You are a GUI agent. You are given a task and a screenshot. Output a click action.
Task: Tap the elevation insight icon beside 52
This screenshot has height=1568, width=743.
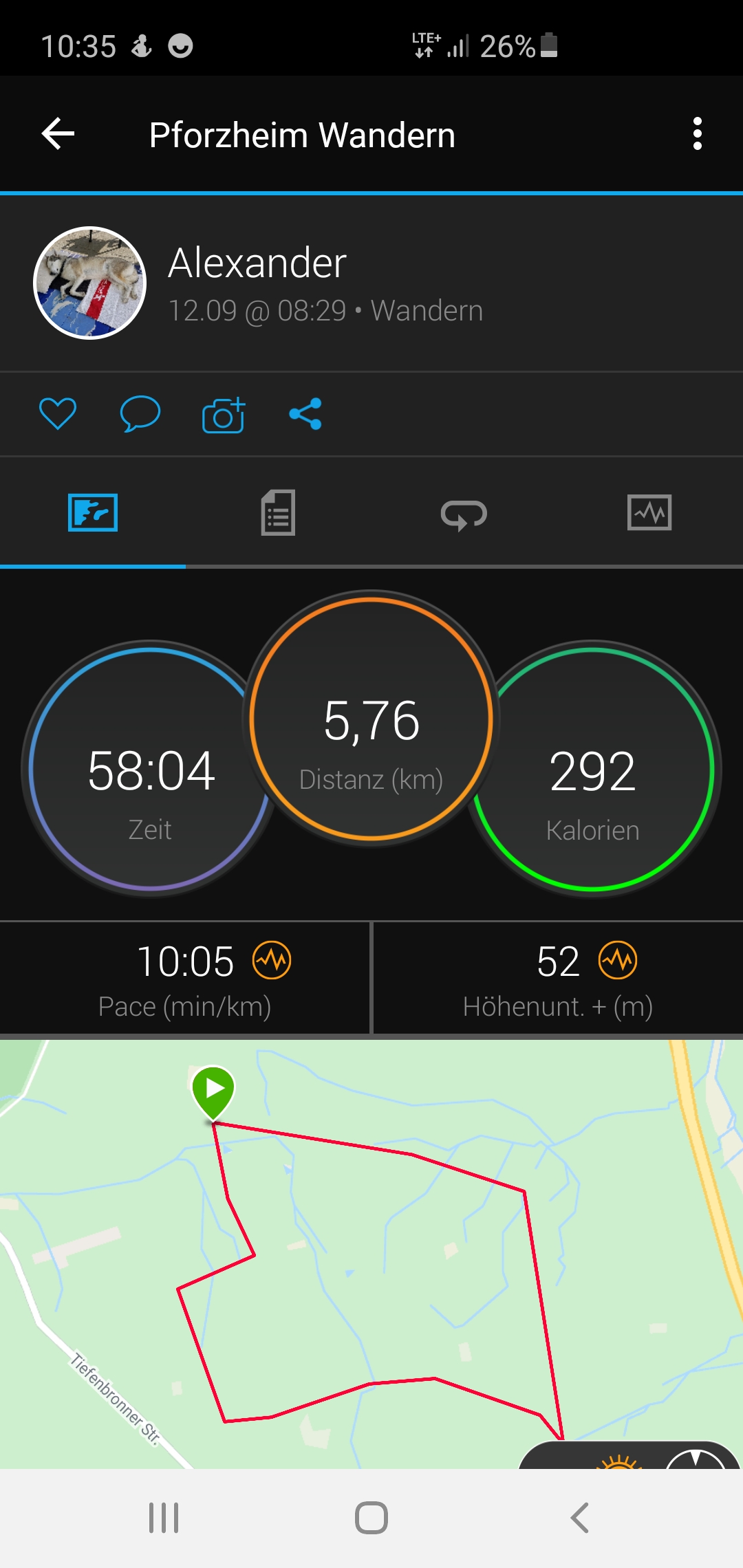[x=618, y=960]
